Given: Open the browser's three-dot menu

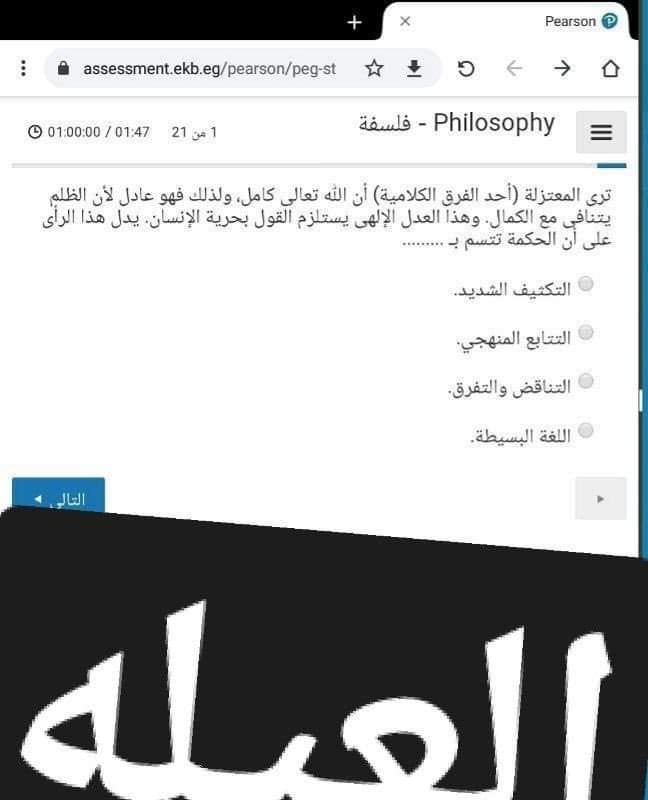Looking at the screenshot, I should [23, 69].
